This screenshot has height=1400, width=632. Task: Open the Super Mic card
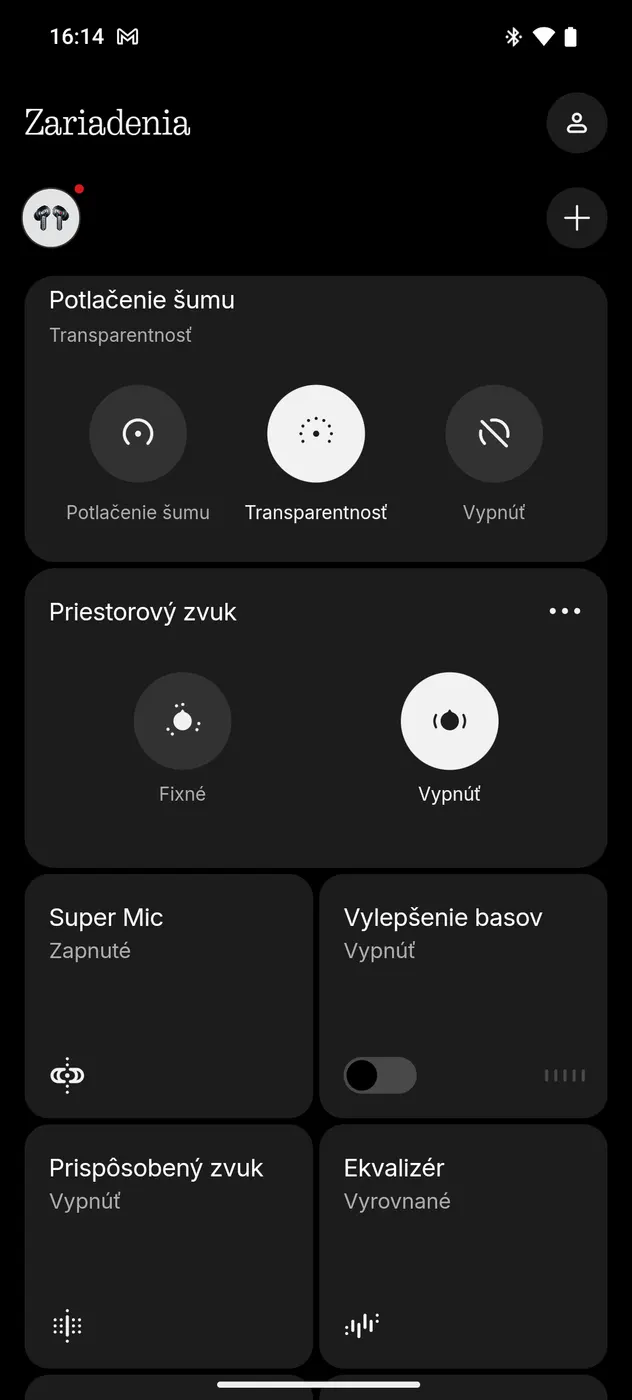pyautogui.click(x=168, y=995)
